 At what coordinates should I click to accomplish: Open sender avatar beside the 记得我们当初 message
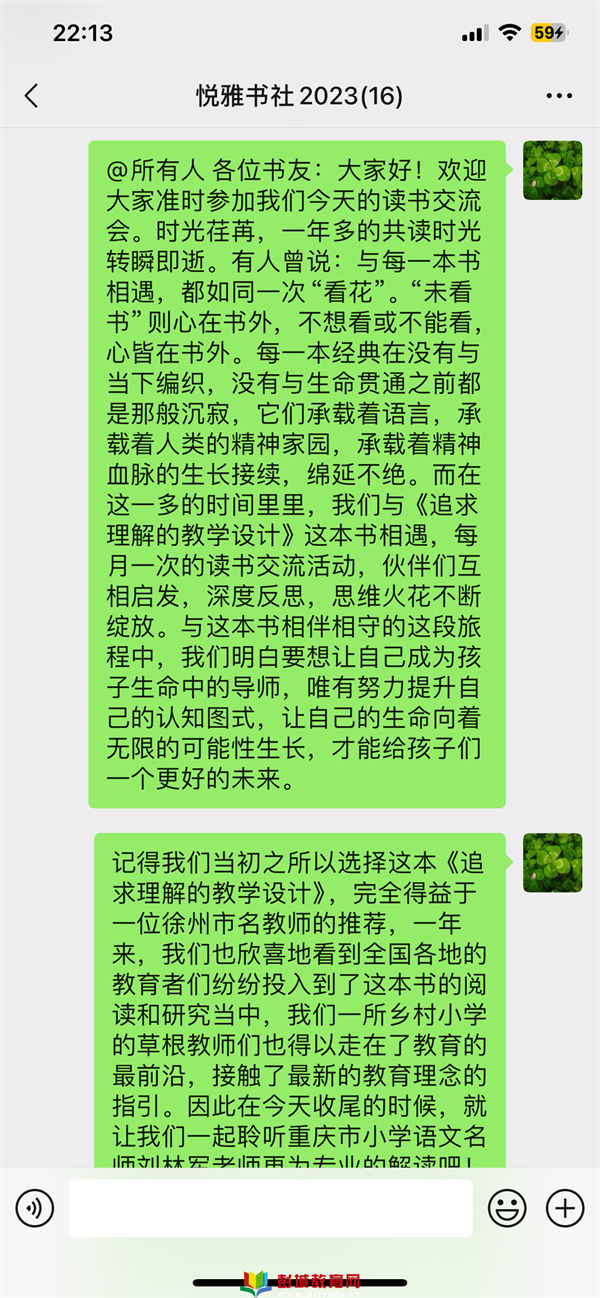click(x=553, y=862)
